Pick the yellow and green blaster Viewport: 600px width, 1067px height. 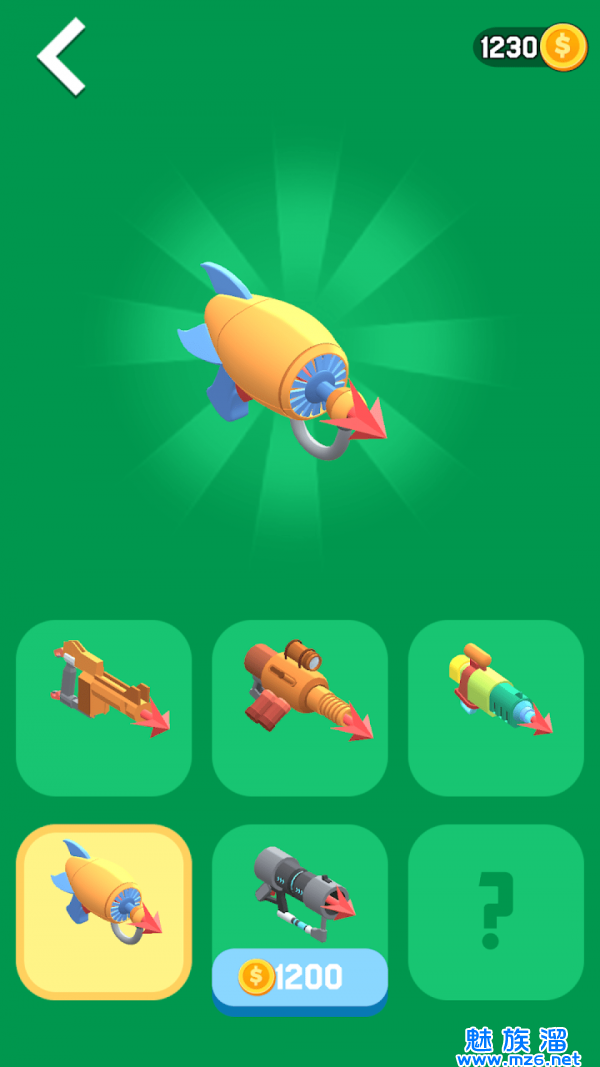[496, 707]
